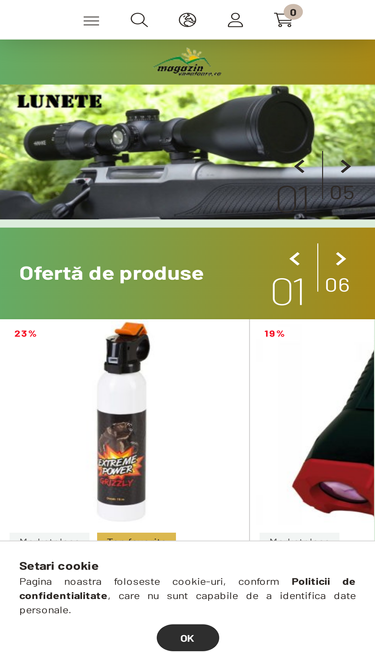
Task: Open the 19% discounted product card
Action: (312, 430)
